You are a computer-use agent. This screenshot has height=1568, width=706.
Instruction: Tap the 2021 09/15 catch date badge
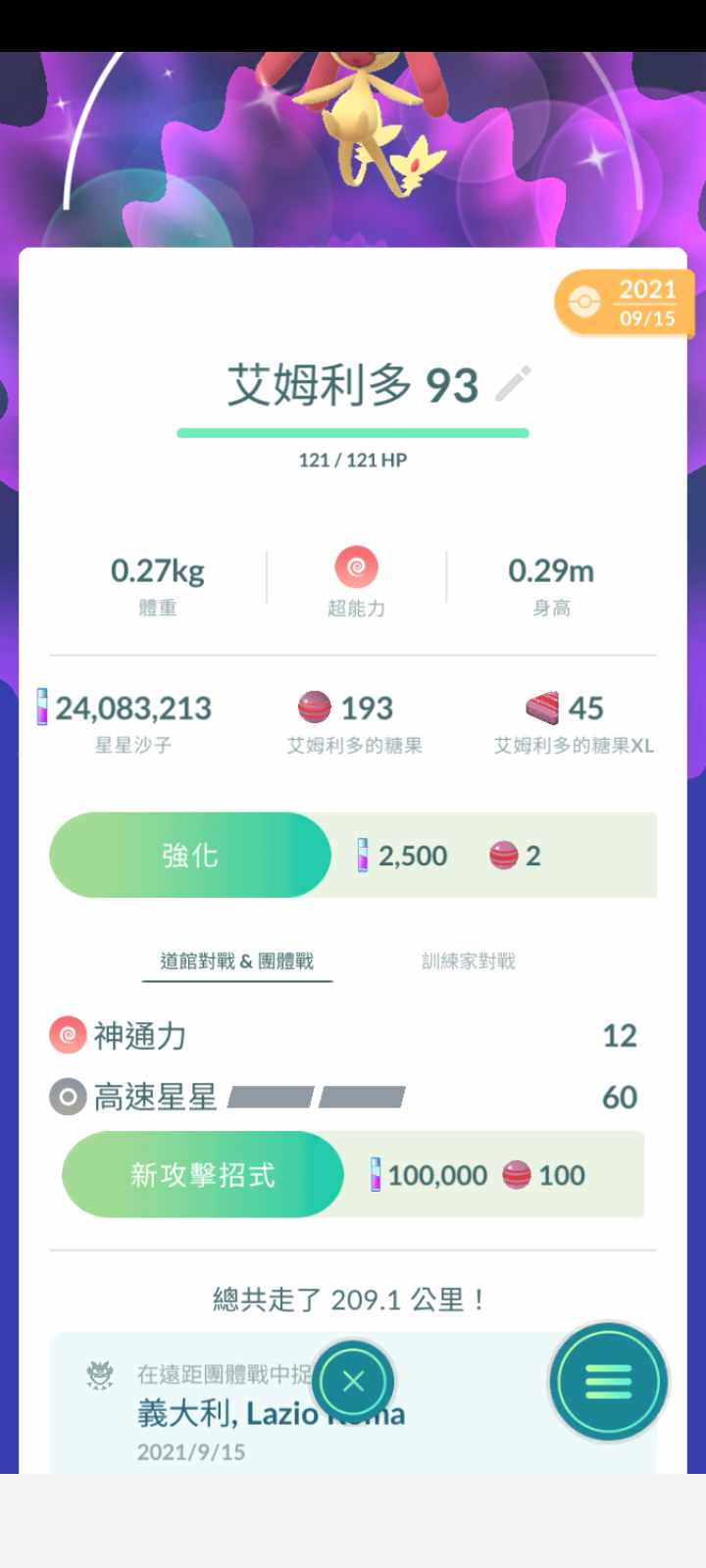pos(626,304)
